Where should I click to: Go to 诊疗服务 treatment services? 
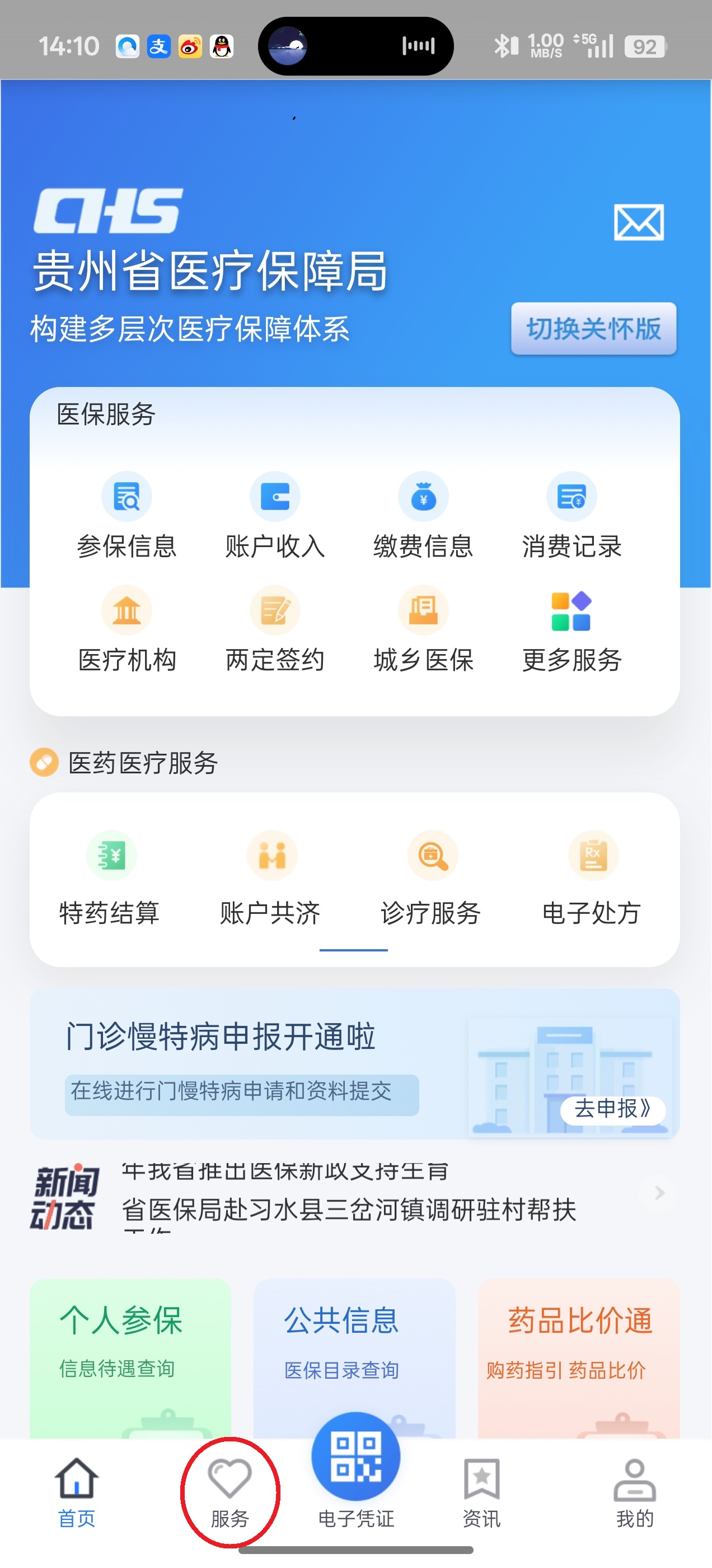point(432,877)
